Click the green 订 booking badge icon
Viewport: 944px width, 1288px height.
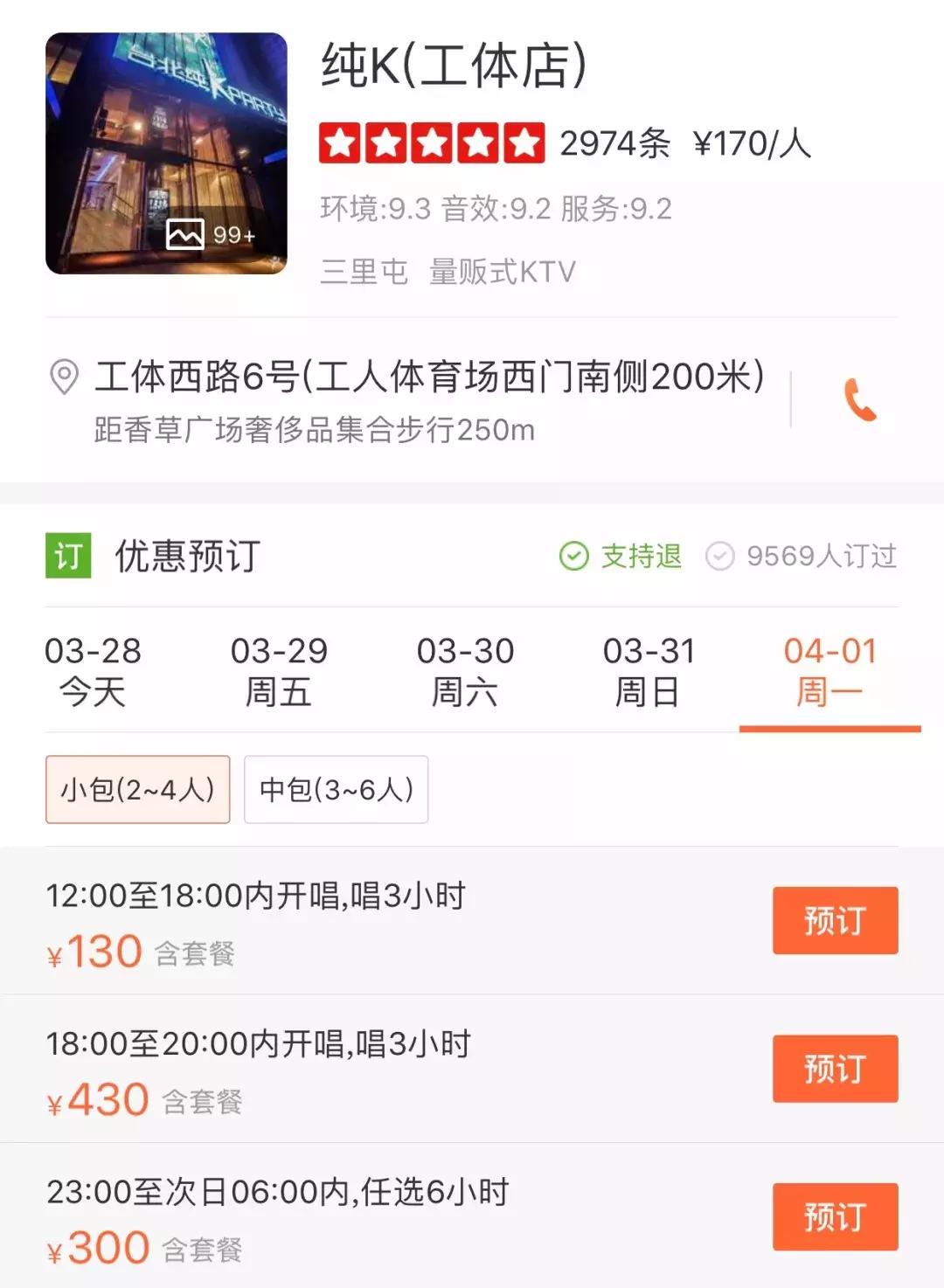pos(69,554)
